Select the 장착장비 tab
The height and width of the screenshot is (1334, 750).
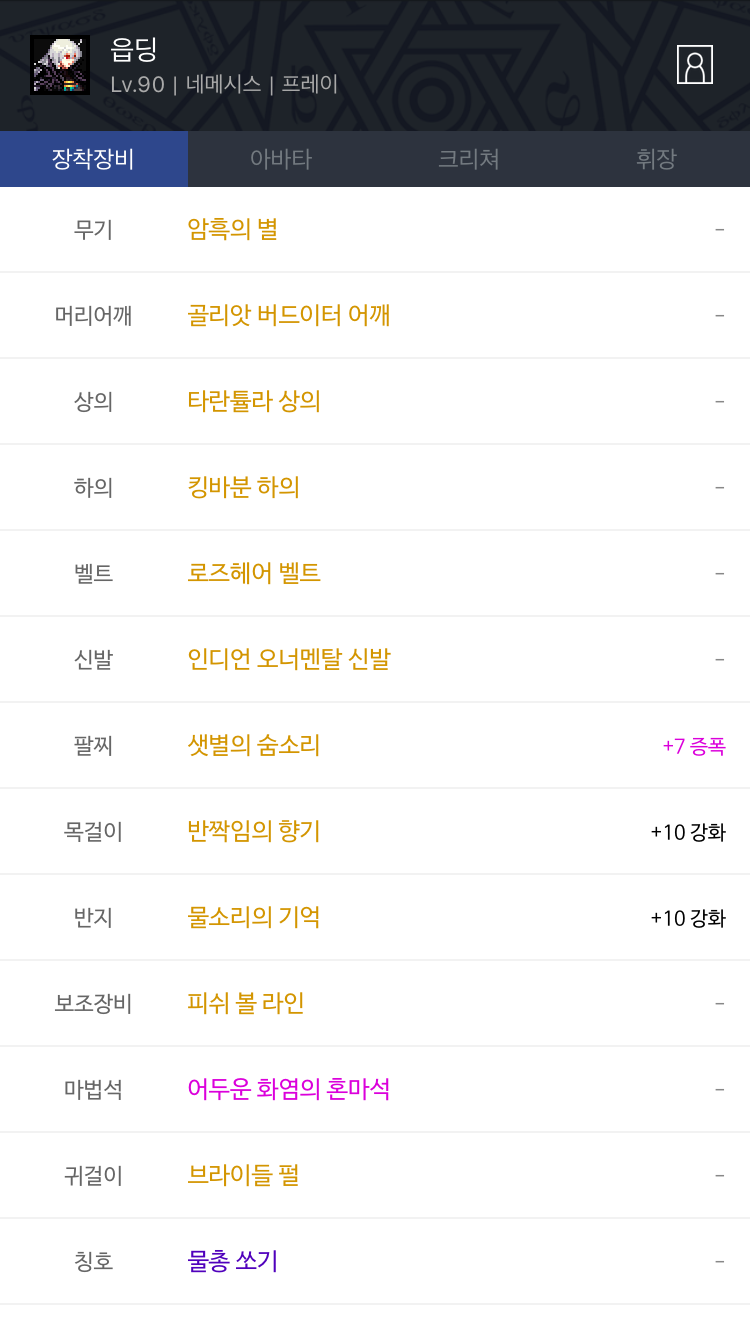94,159
